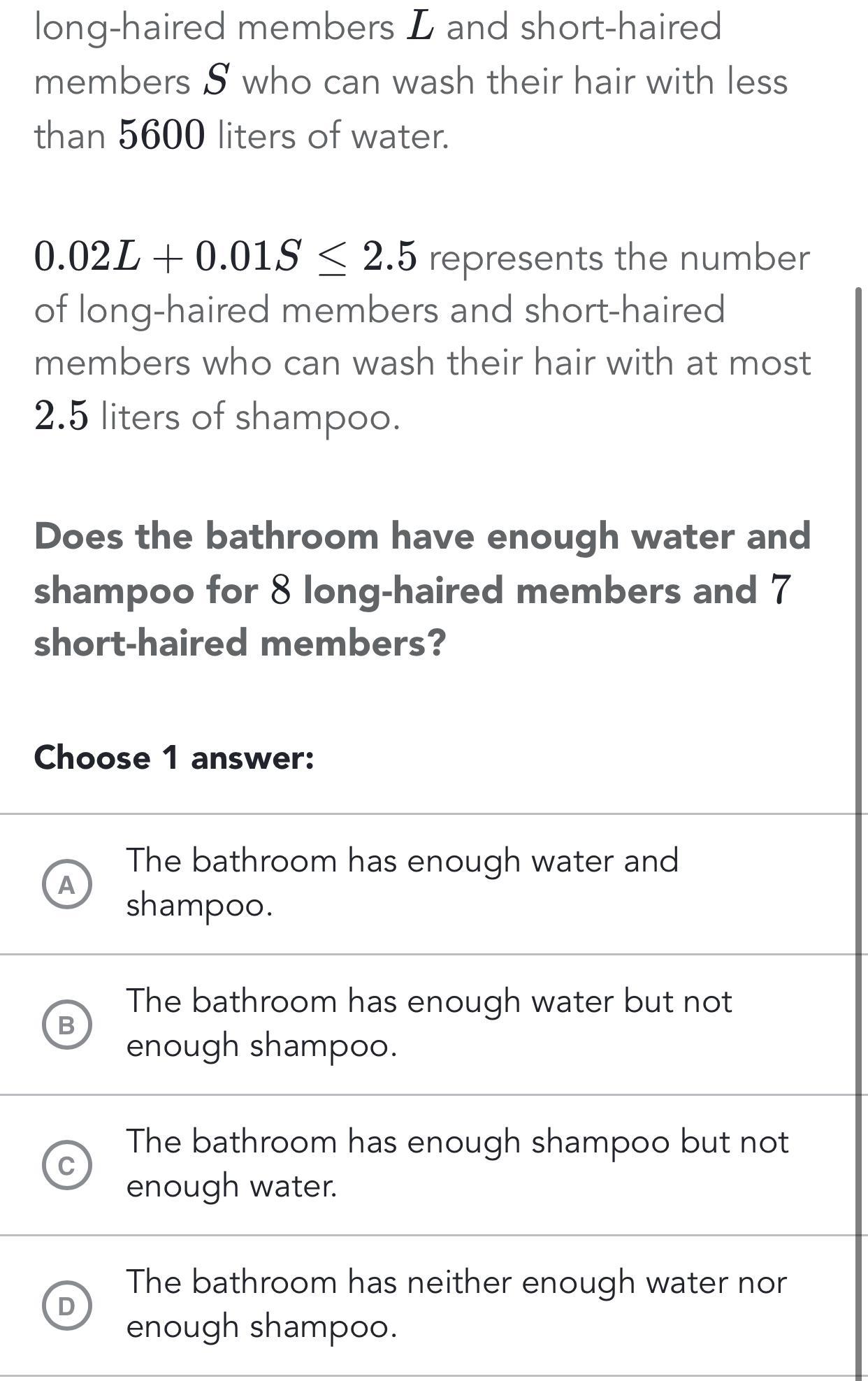This screenshot has width=868, height=1381.
Task: Choose option B: enough water, not shampoo
Action: (x=66, y=1025)
